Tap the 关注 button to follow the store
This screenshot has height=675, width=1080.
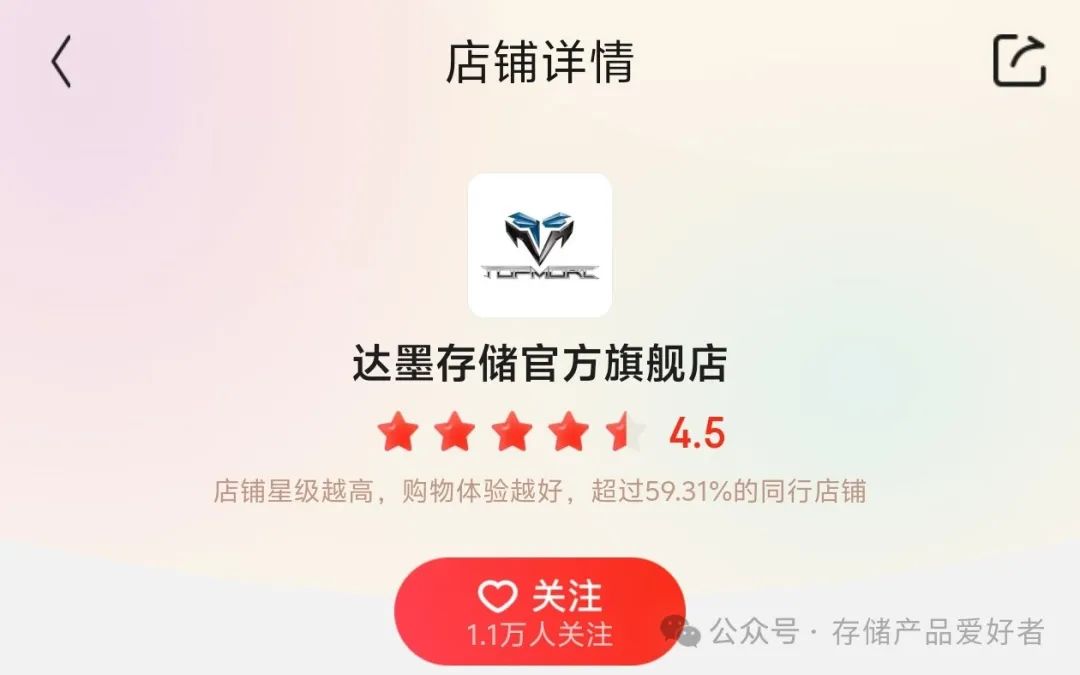[x=540, y=612]
